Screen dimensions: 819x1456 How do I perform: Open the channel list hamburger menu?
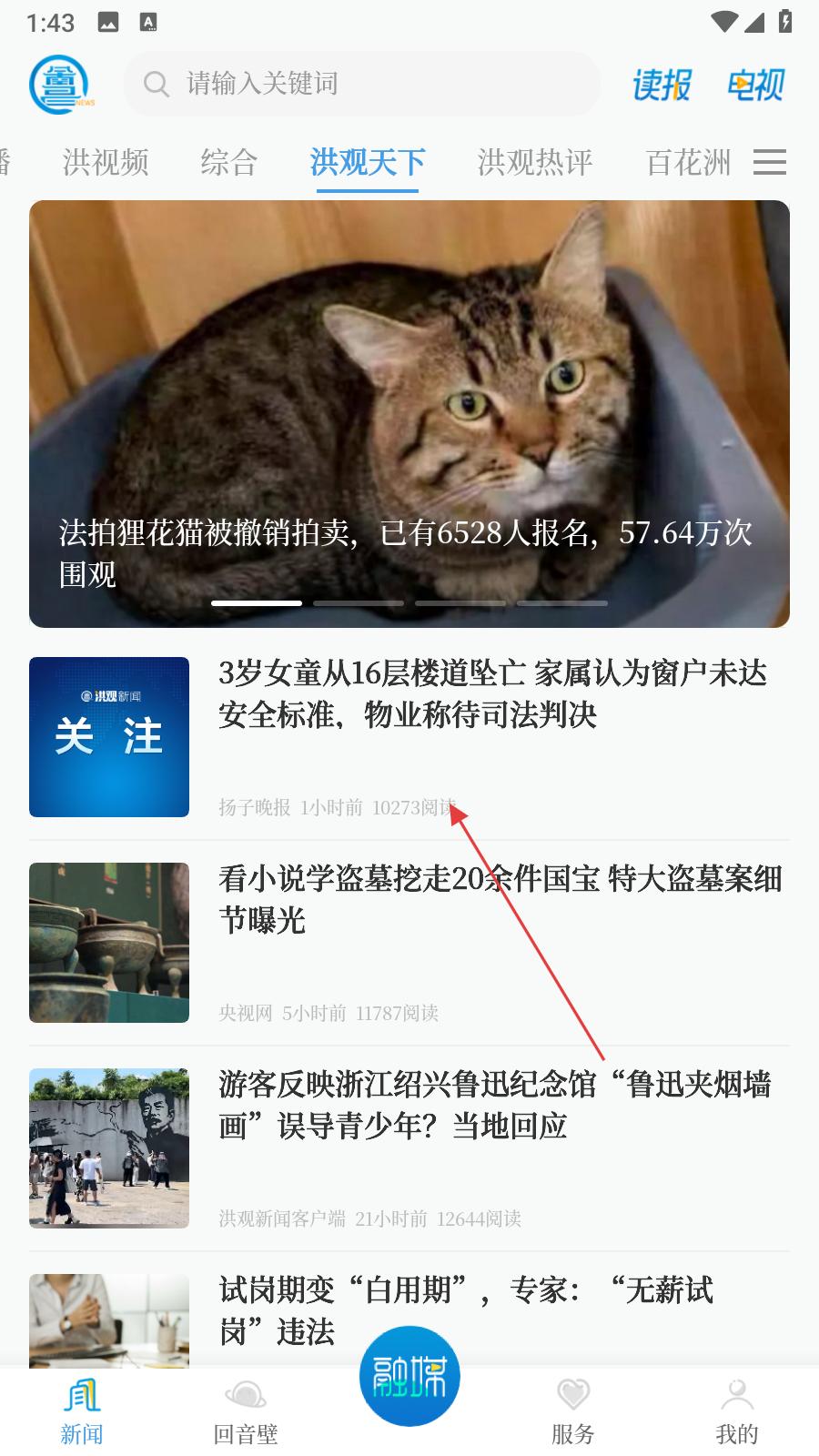click(770, 163)
